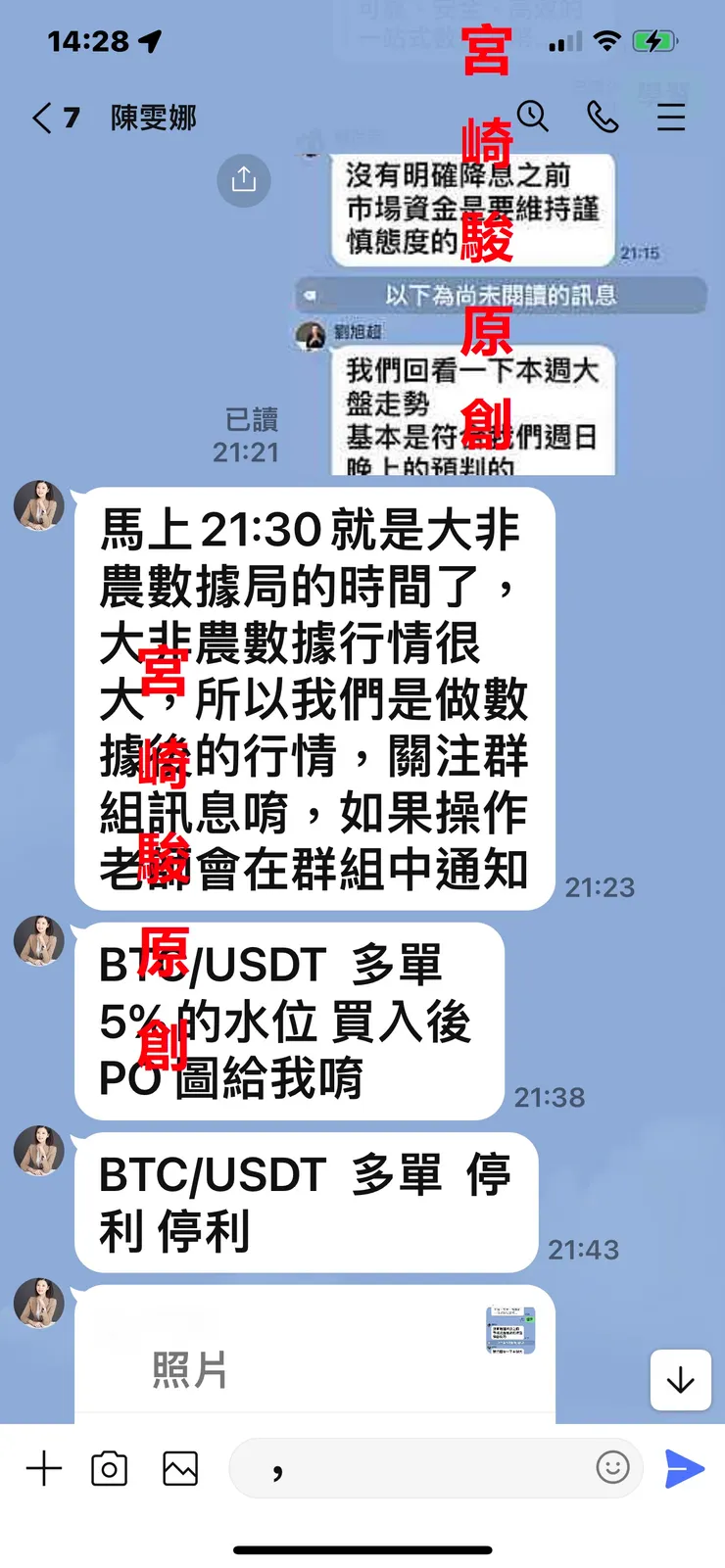Tap the scroll-to-bottom arrow button

point(681,1380)
